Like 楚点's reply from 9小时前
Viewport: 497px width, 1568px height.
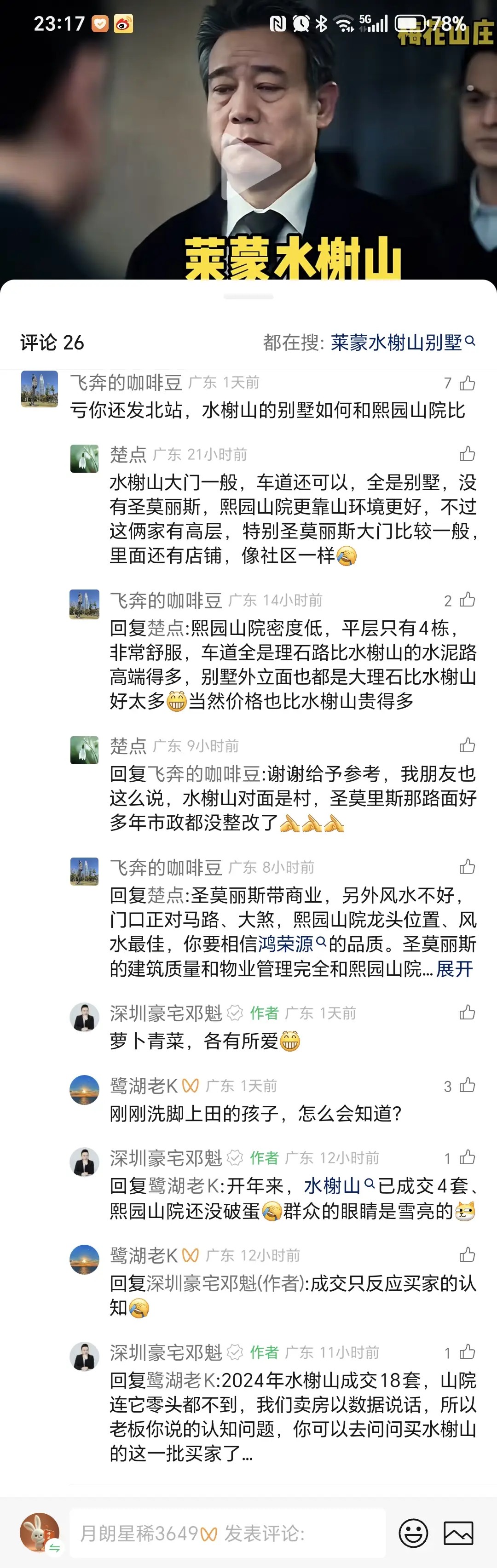coord(467,746)
